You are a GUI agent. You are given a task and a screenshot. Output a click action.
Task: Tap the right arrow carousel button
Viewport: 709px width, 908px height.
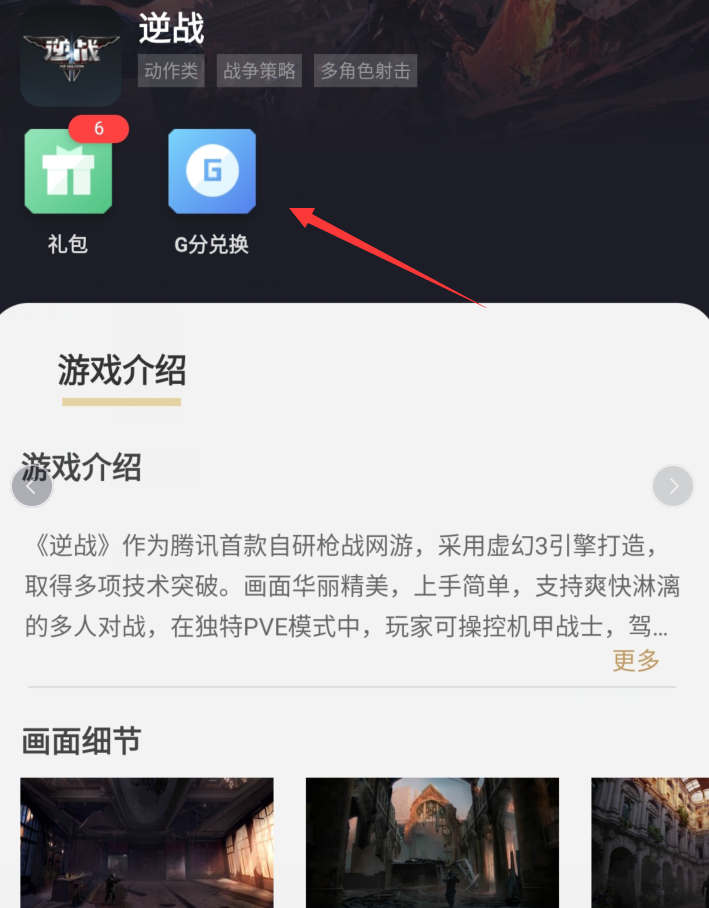click(x=673, y=487)
